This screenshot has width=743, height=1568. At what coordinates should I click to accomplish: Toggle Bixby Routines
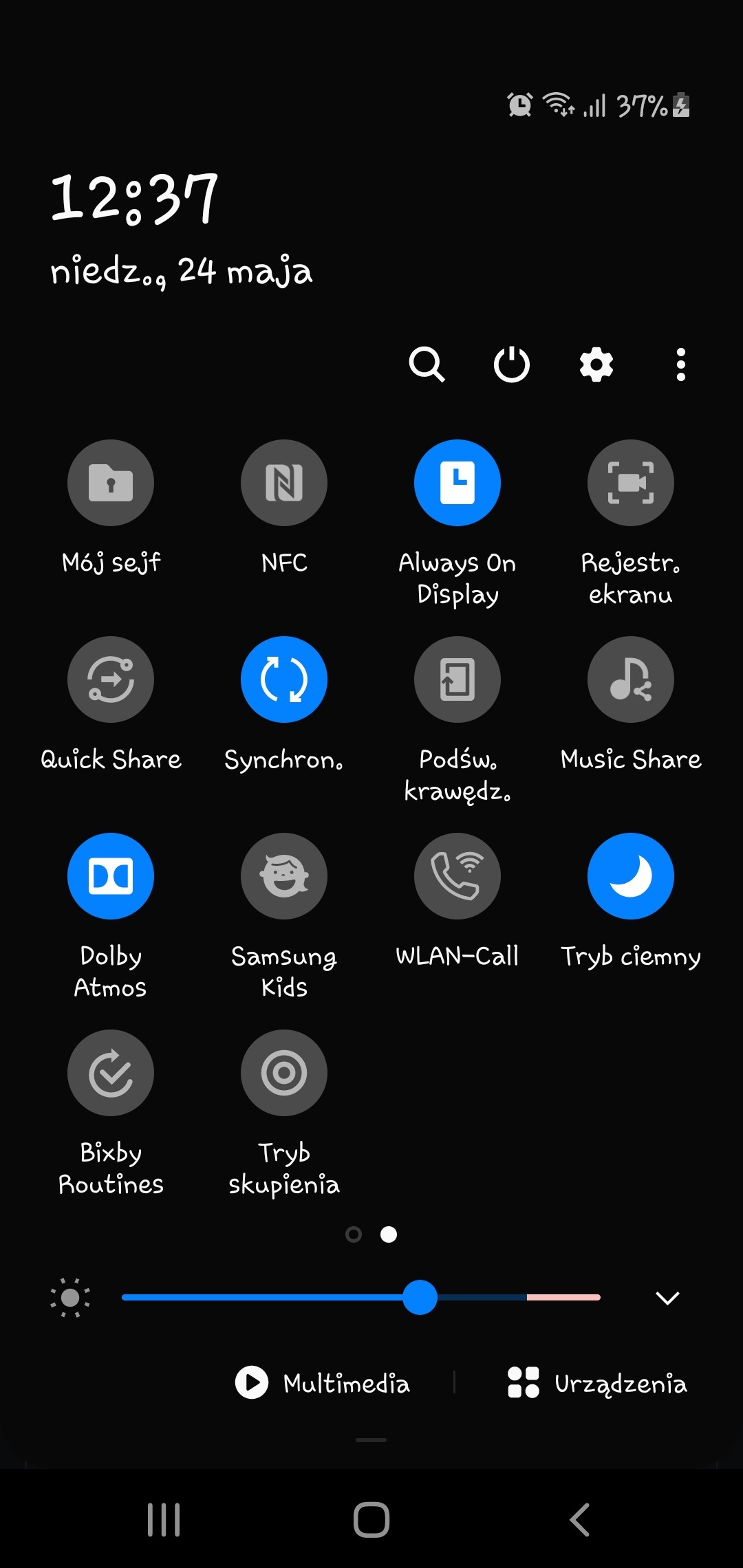111,1073
